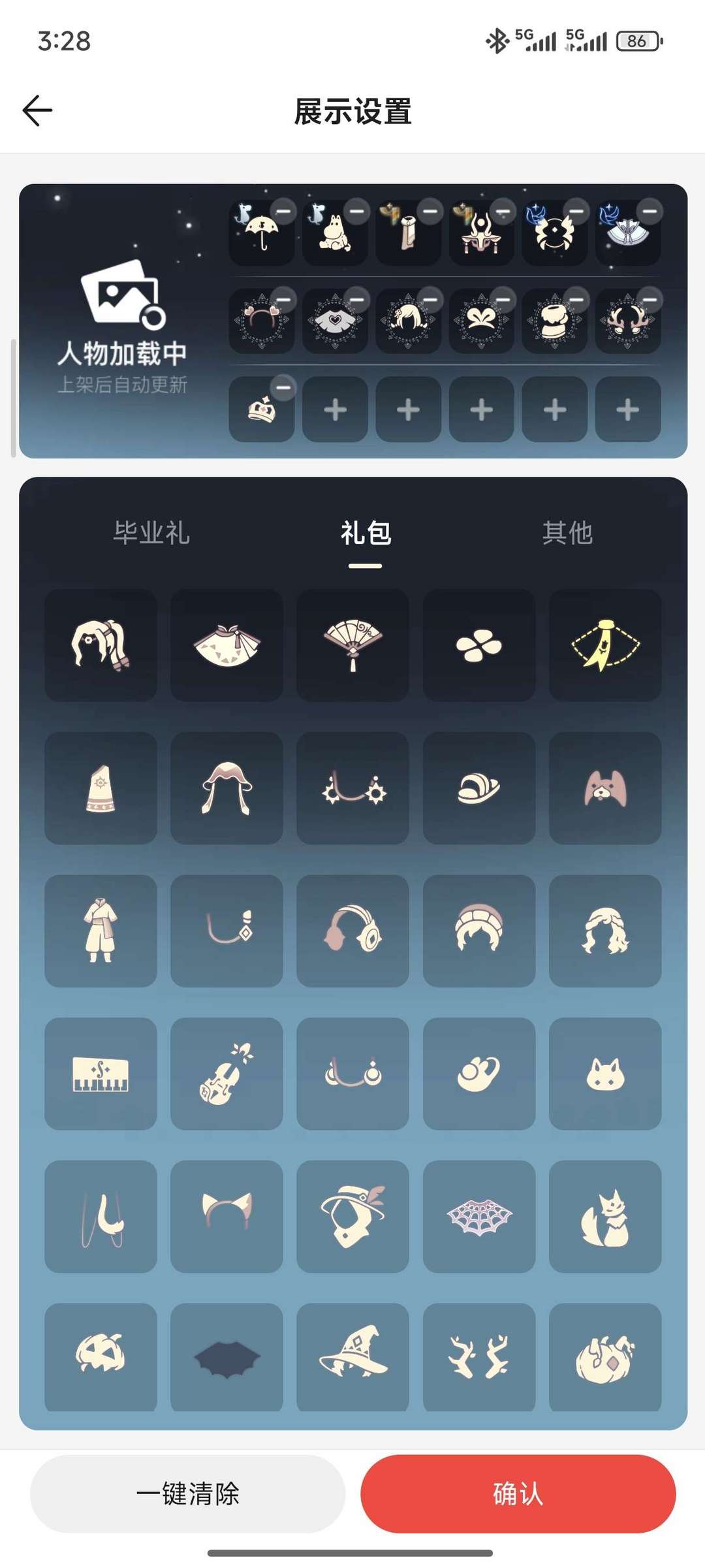Image resolution: width=705 pixels, height=1568 pixels.
Task: Select the violin instrument icon
Action: 227,1074
